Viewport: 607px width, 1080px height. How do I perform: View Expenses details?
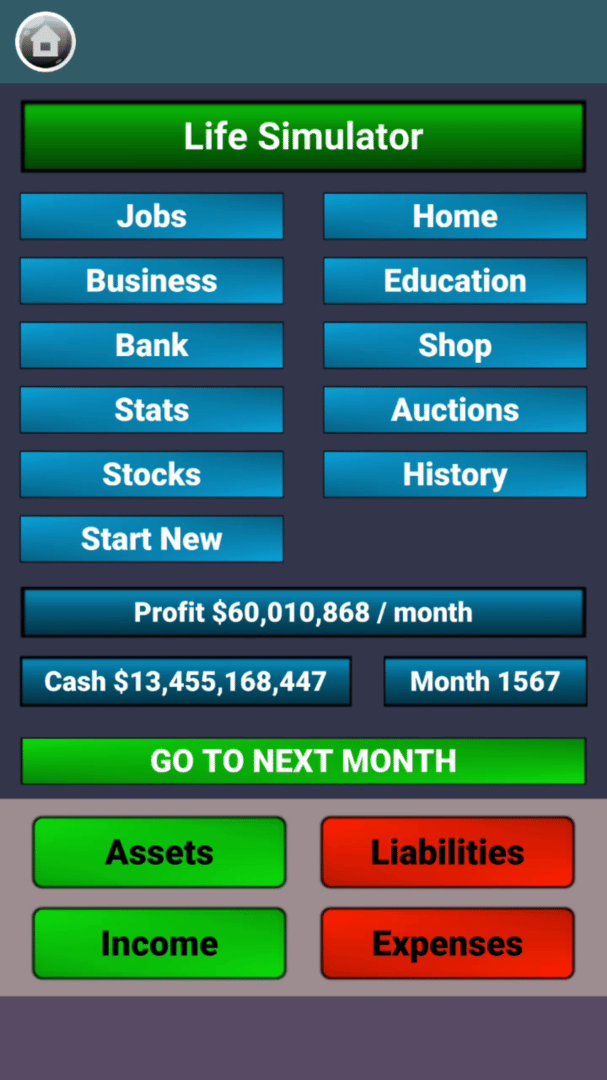pyautogui.click(x=447, y=943)
